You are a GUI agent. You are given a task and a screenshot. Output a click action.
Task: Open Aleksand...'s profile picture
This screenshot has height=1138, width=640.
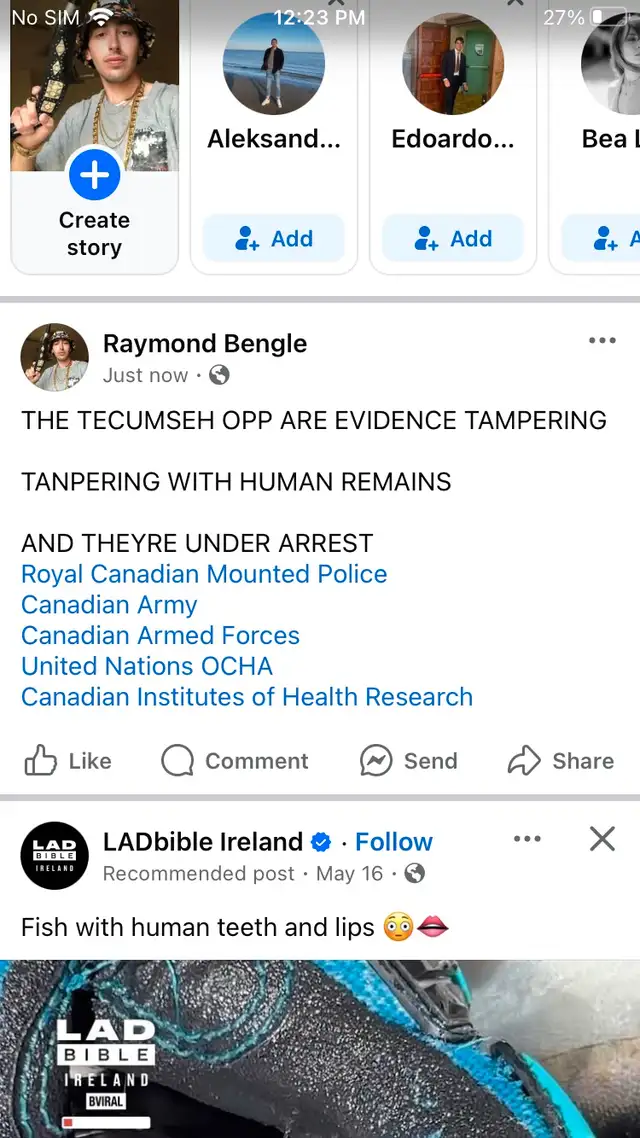click(x=274, y=64)
